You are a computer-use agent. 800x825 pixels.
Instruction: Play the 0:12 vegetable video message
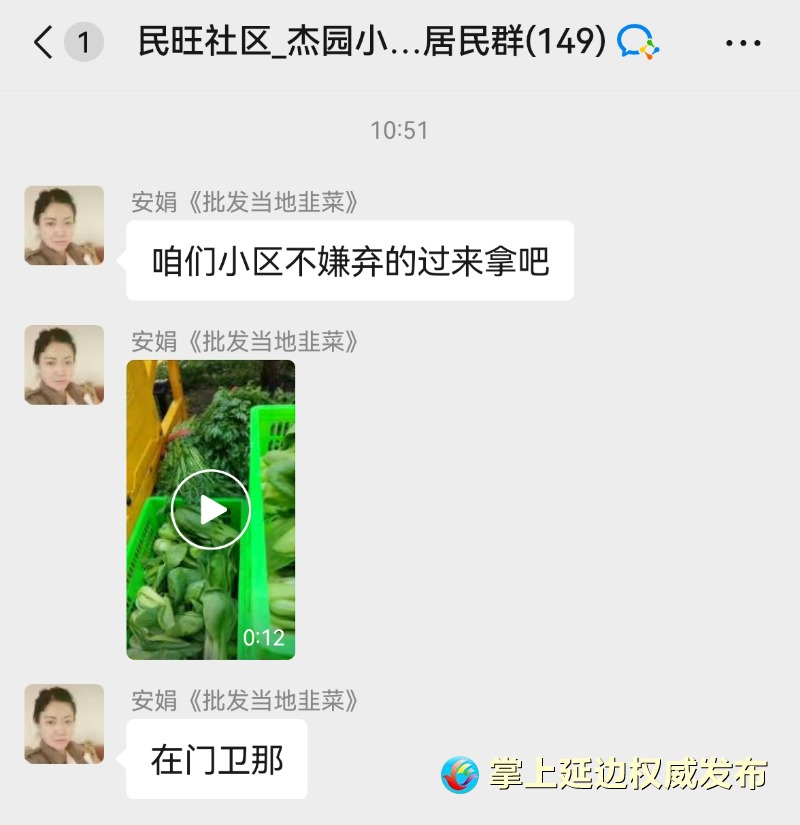210,510
